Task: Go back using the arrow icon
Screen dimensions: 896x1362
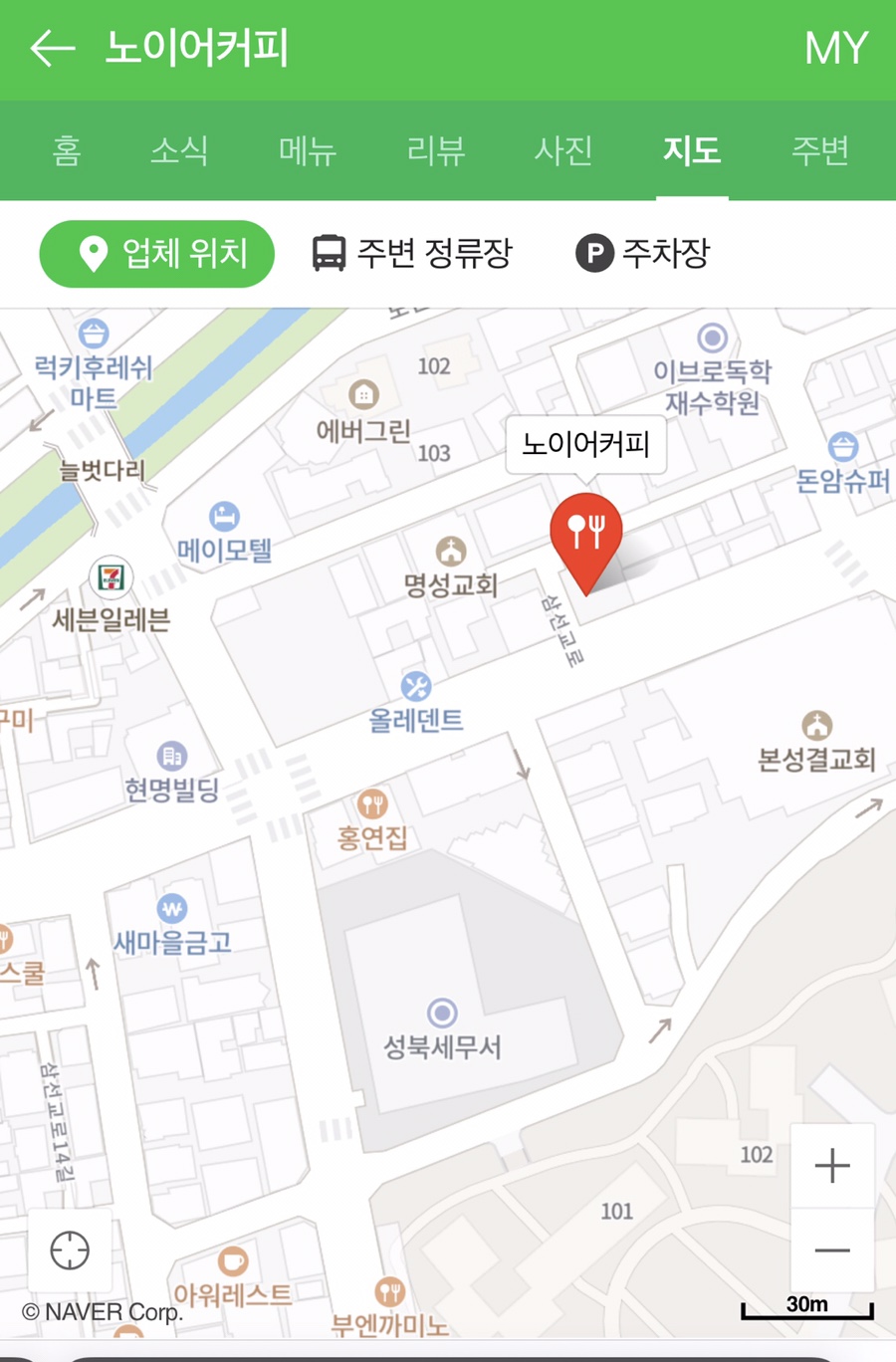Action: click(53, 48)
